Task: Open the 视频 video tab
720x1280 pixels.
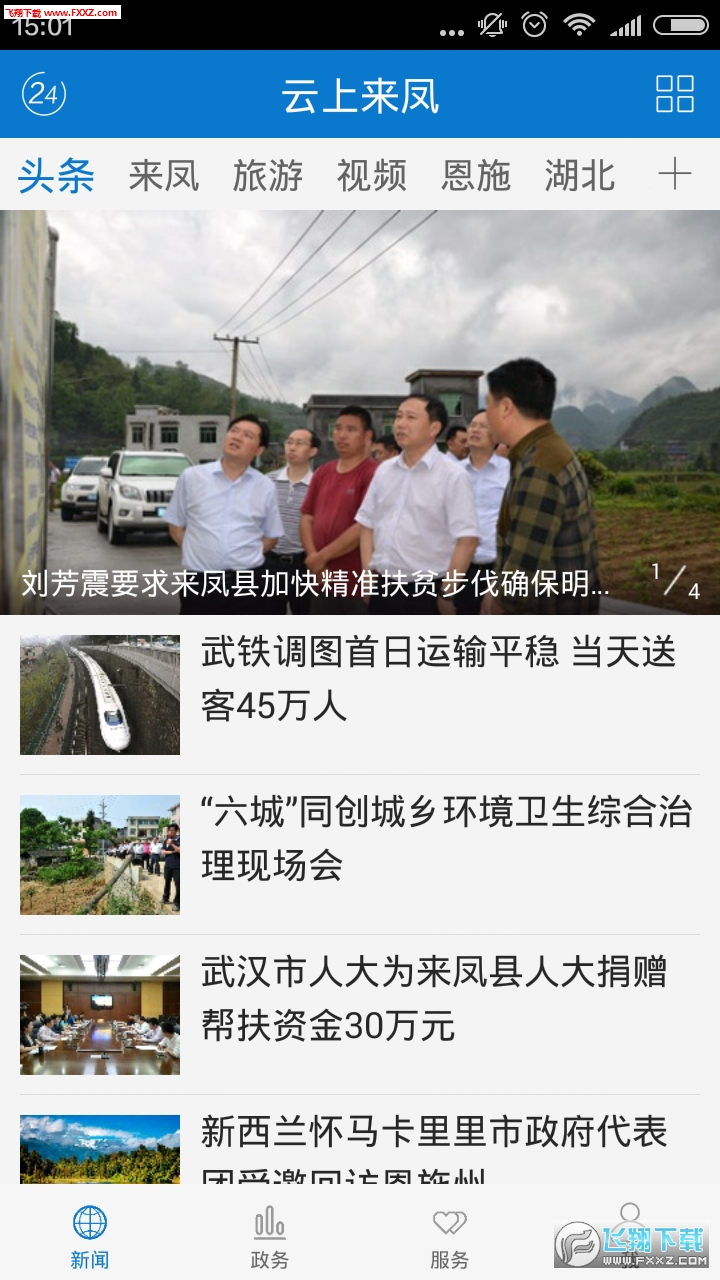Action: [x=370, y=175]
